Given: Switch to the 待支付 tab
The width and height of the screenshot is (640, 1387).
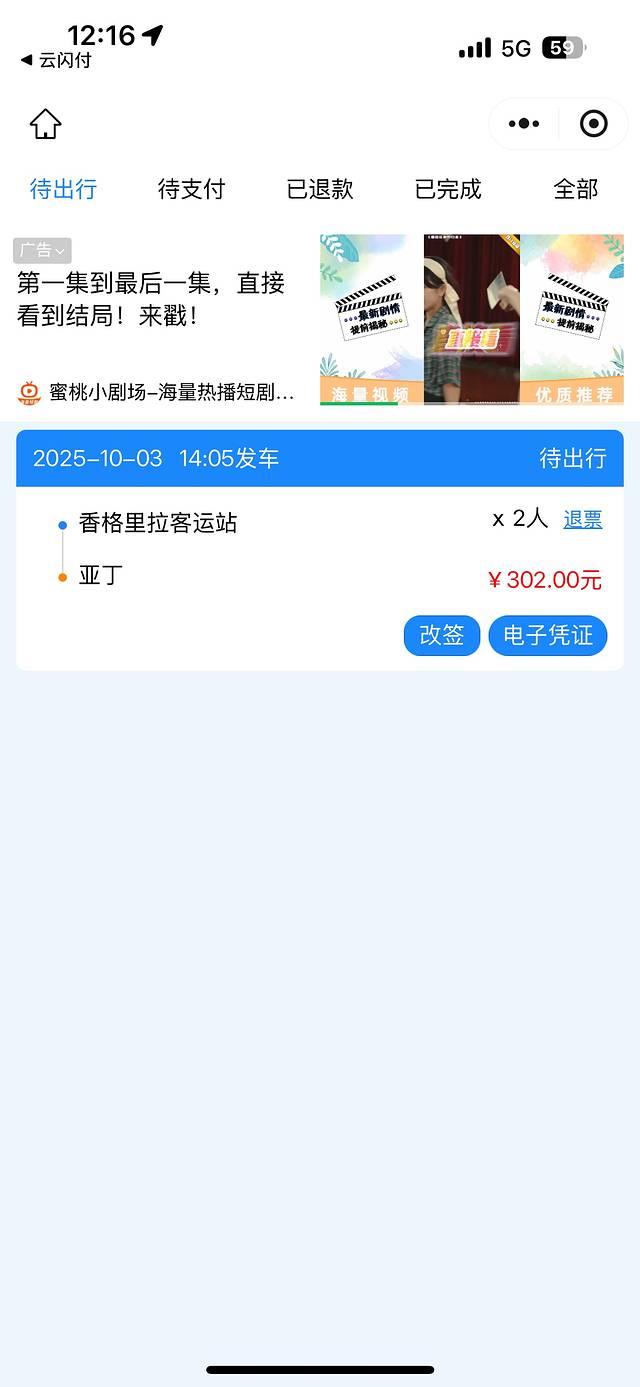Looking at the screenshot, I should [x=191, y=189].
